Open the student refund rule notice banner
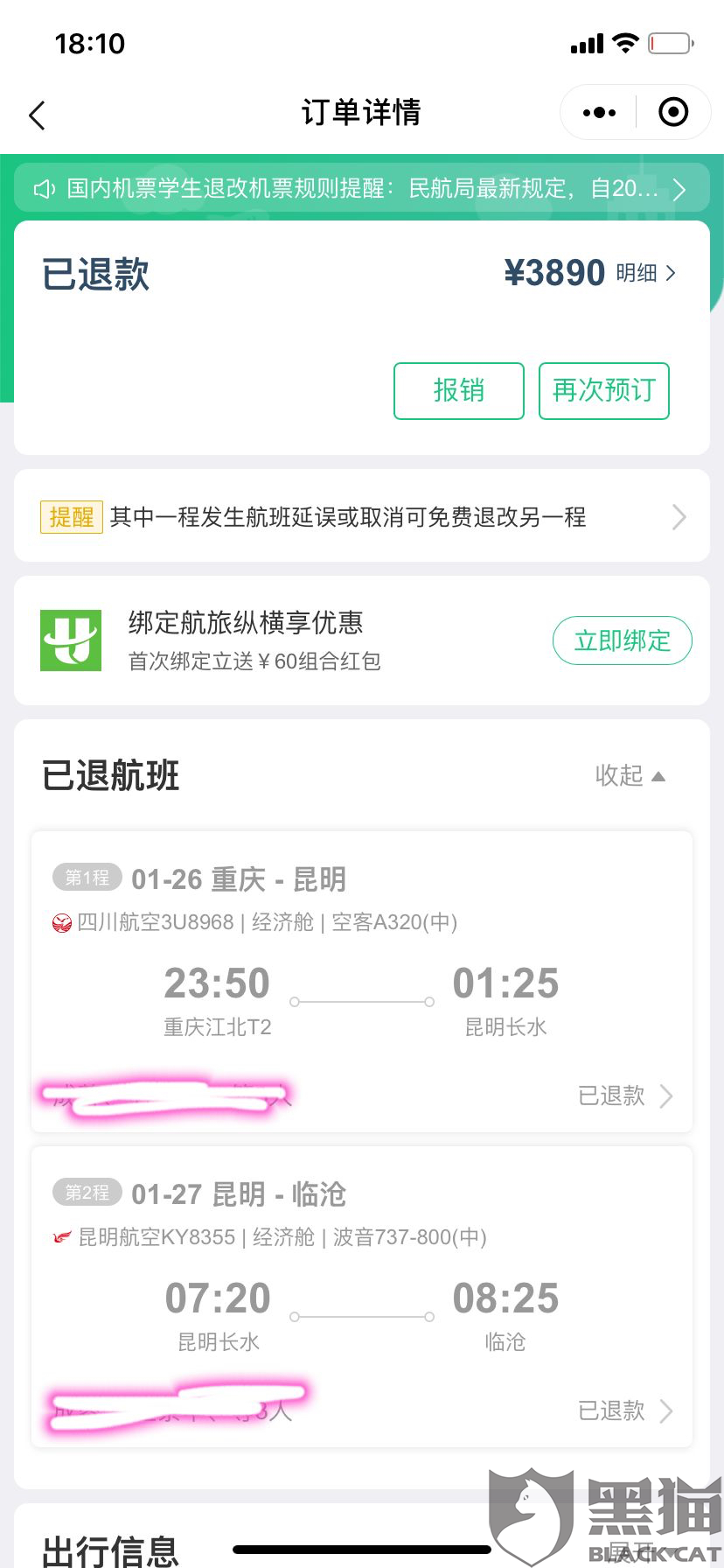The height and width of the screenshot is (1568, 724). click(362, 188)
